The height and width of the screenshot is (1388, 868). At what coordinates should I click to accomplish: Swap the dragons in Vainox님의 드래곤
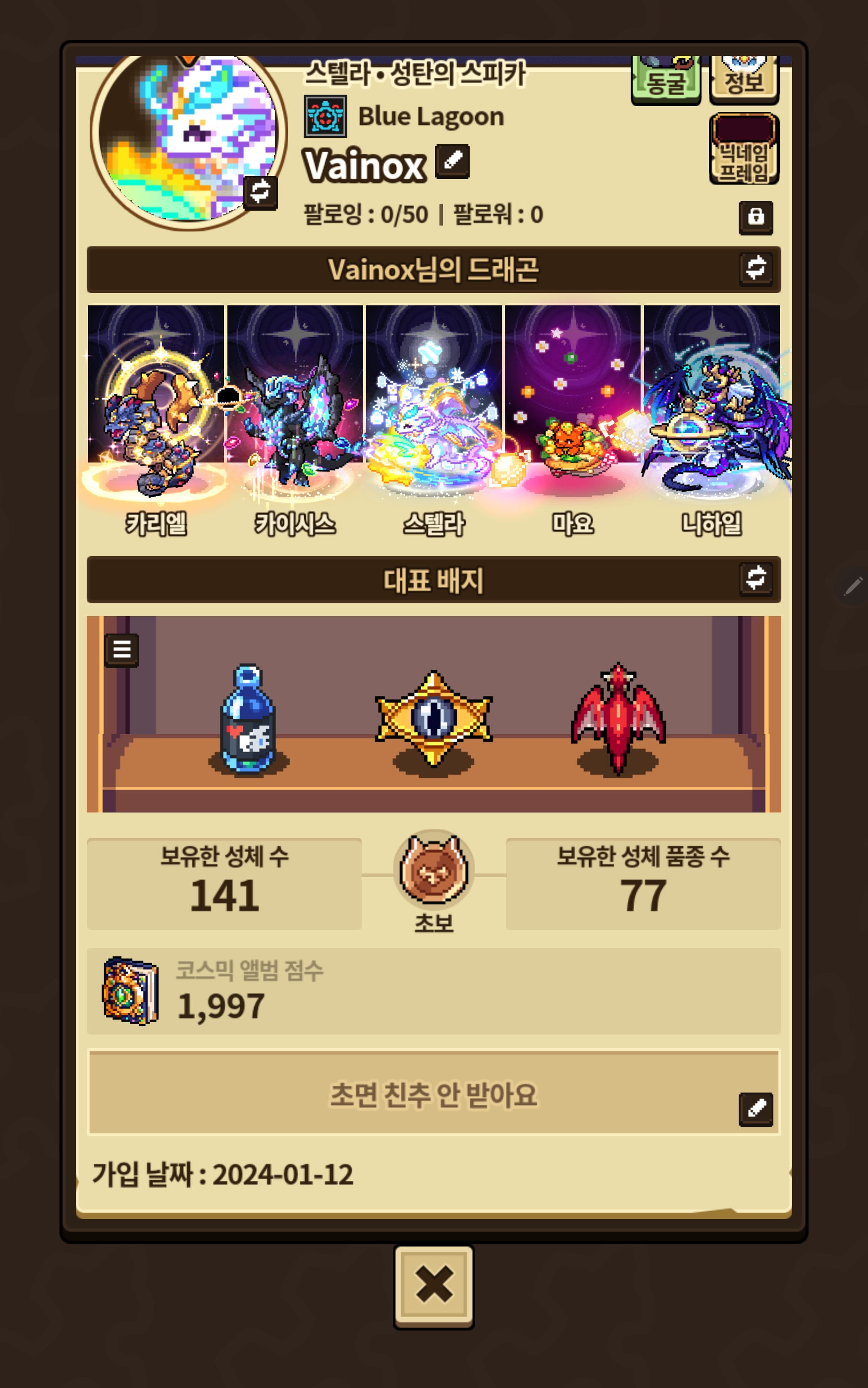pos(756,268)
